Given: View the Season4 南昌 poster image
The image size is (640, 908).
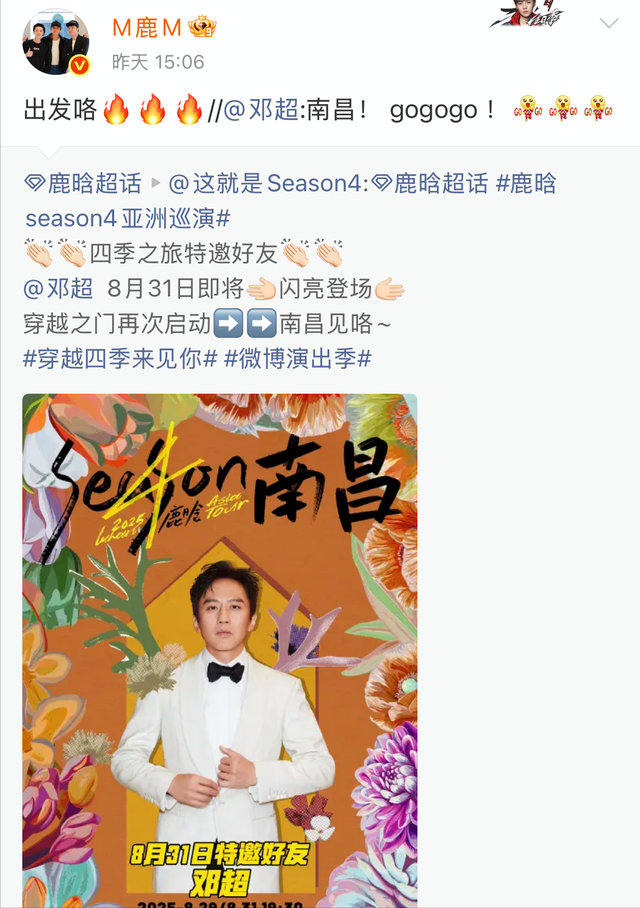Looking at the screenshot, I should pos(220,650).
